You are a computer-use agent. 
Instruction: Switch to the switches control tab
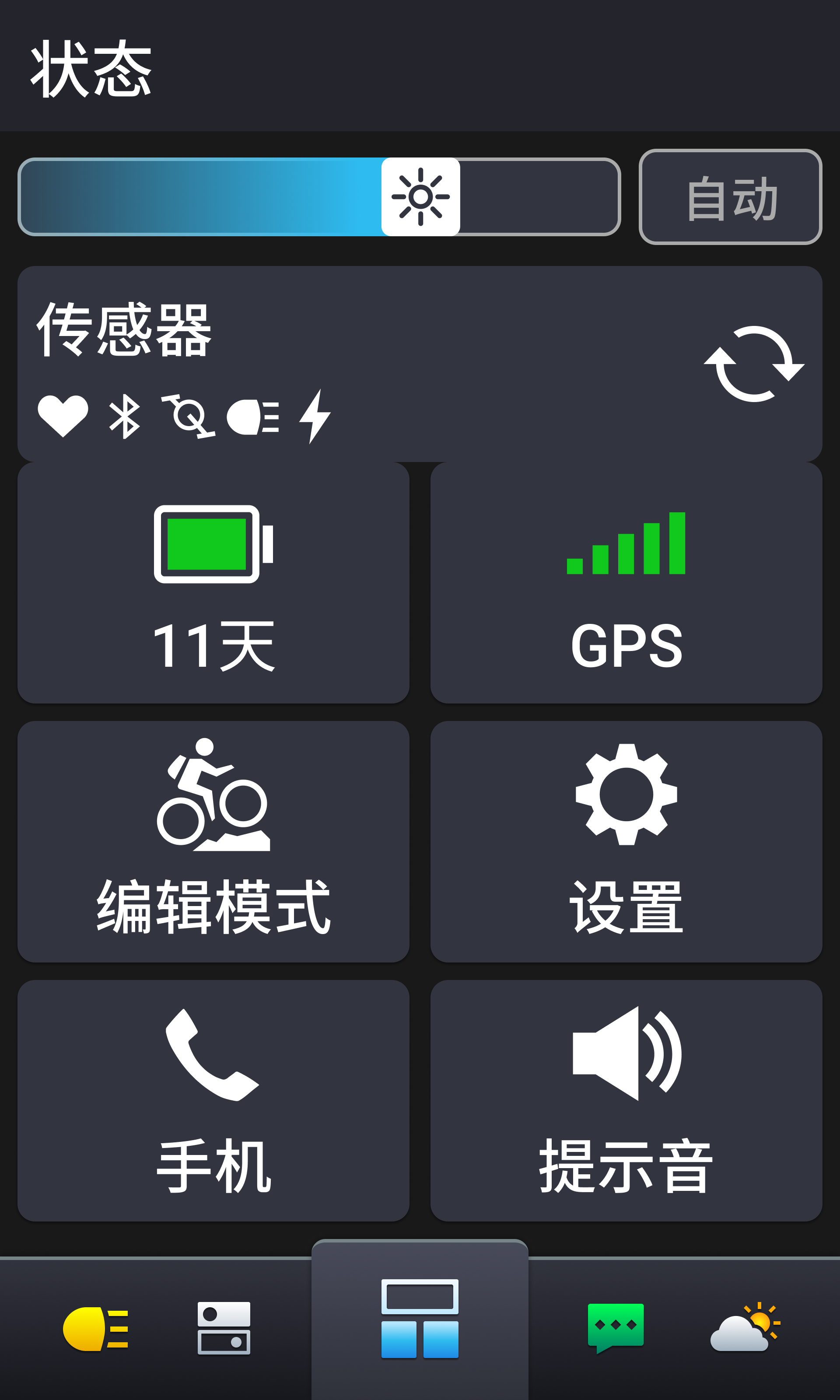[224, 1329]
